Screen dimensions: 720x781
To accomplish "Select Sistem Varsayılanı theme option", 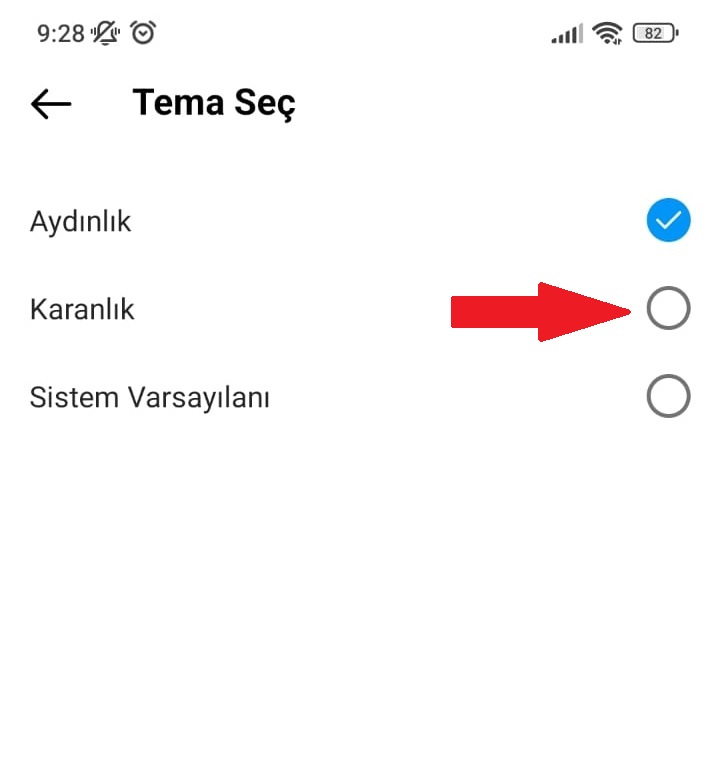I will point(668,397).
